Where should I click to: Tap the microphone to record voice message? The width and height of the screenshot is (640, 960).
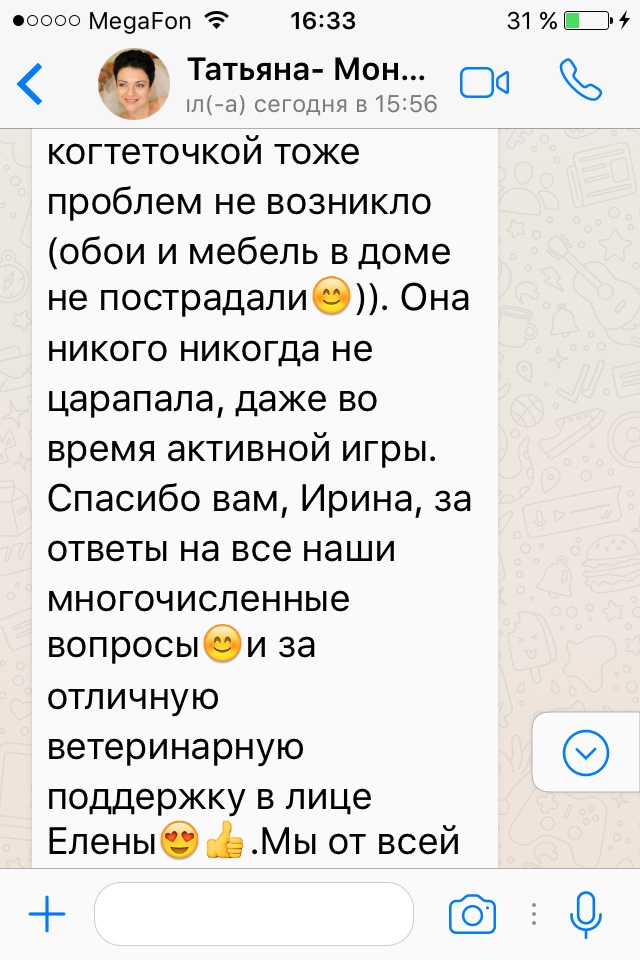585,913
